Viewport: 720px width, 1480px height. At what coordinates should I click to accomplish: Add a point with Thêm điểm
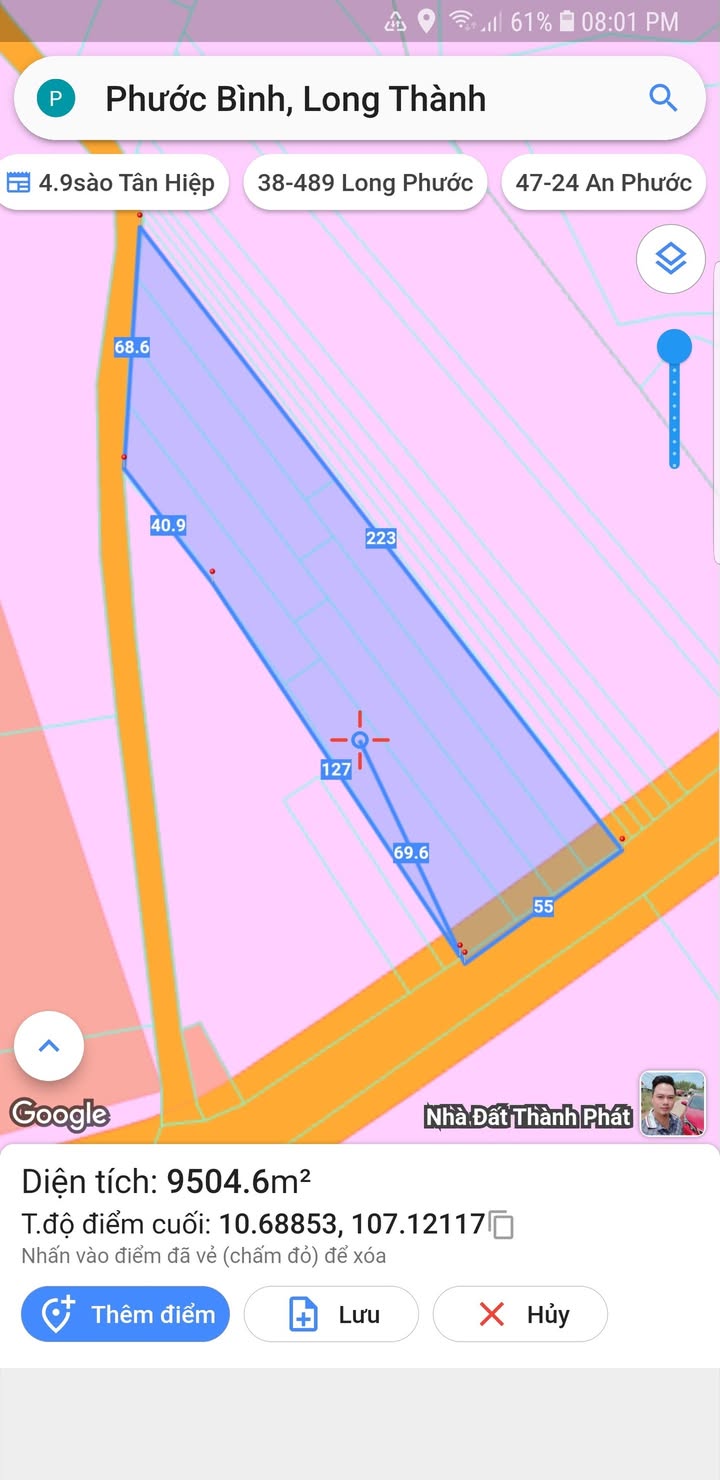[125, 1314]
